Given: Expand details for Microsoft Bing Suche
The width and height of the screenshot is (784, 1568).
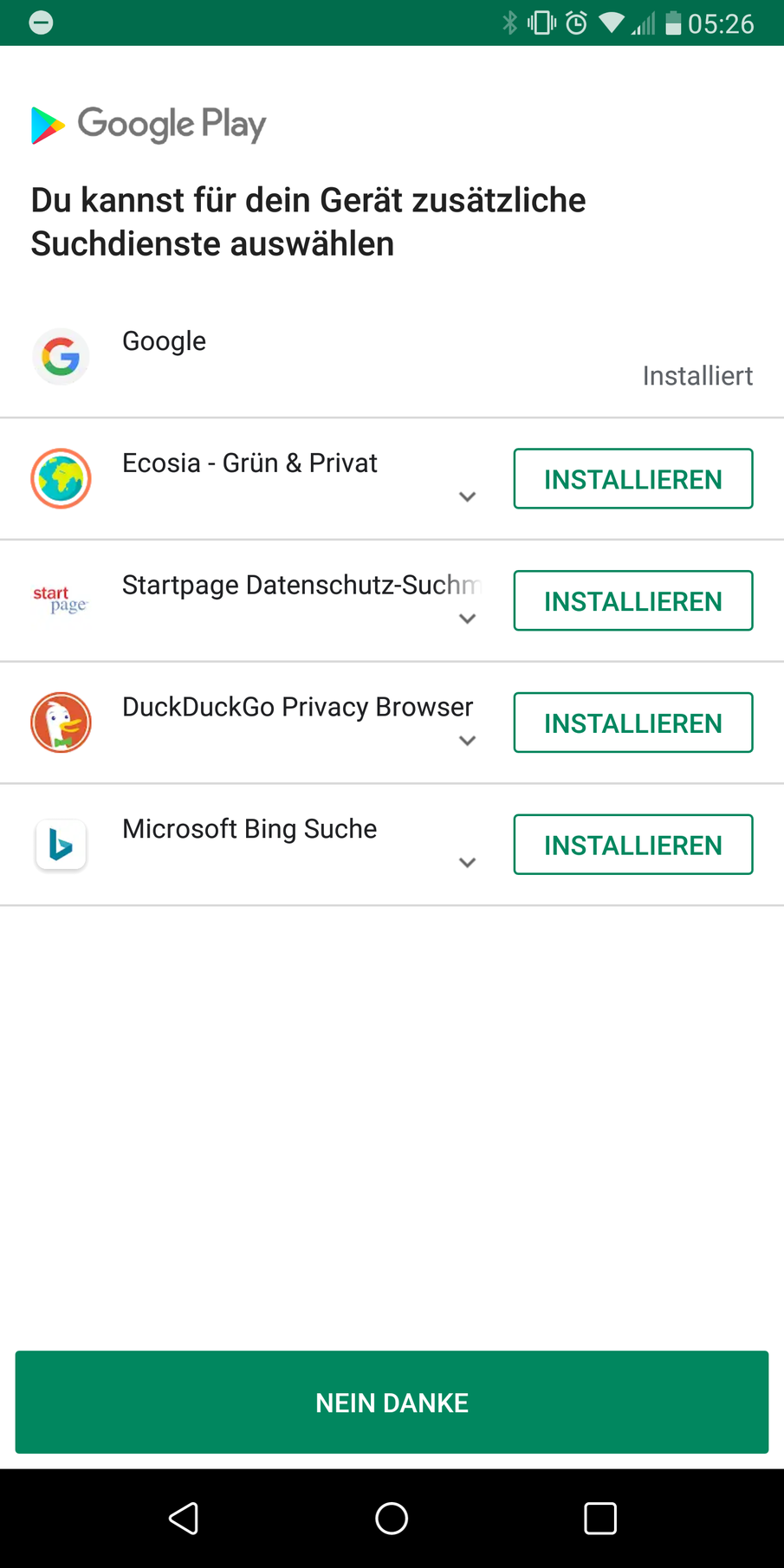Looking at the screenshot, I should pos(468,863).
